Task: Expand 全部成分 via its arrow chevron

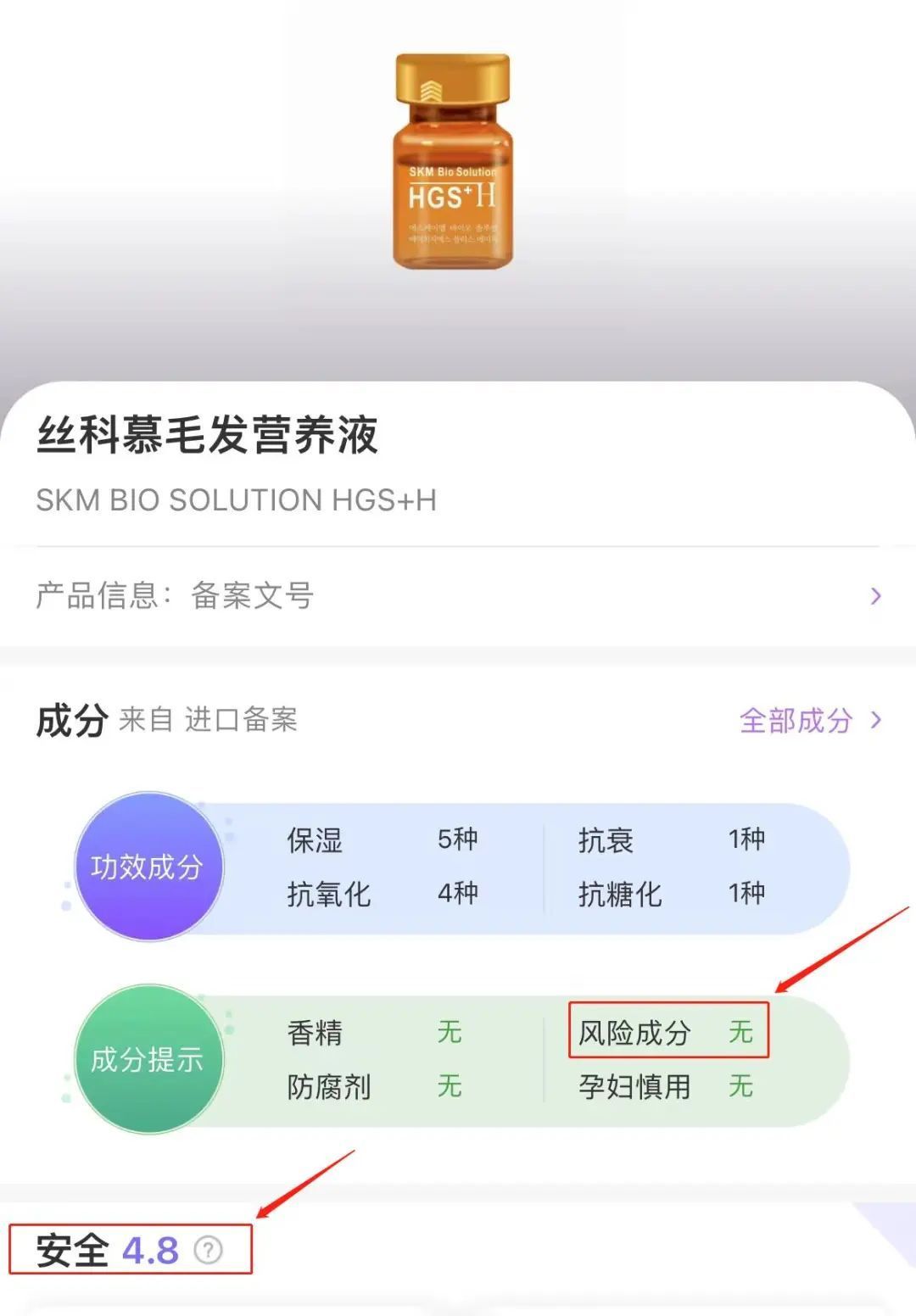Action: click(874, 721)
